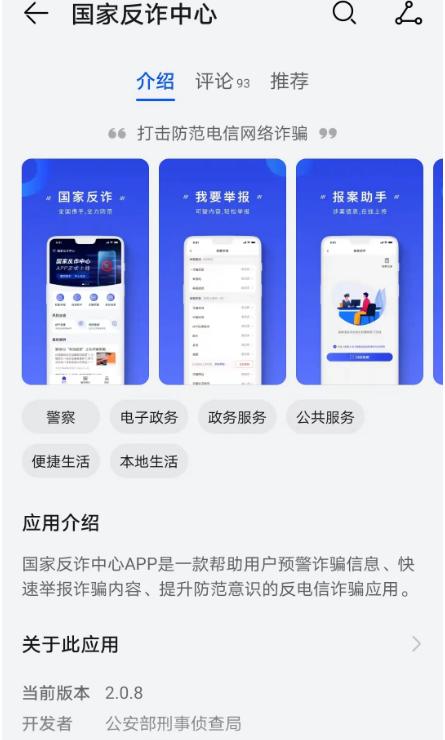Go back using the top arrow
The image size is (445, 740).
pos(36,13)
